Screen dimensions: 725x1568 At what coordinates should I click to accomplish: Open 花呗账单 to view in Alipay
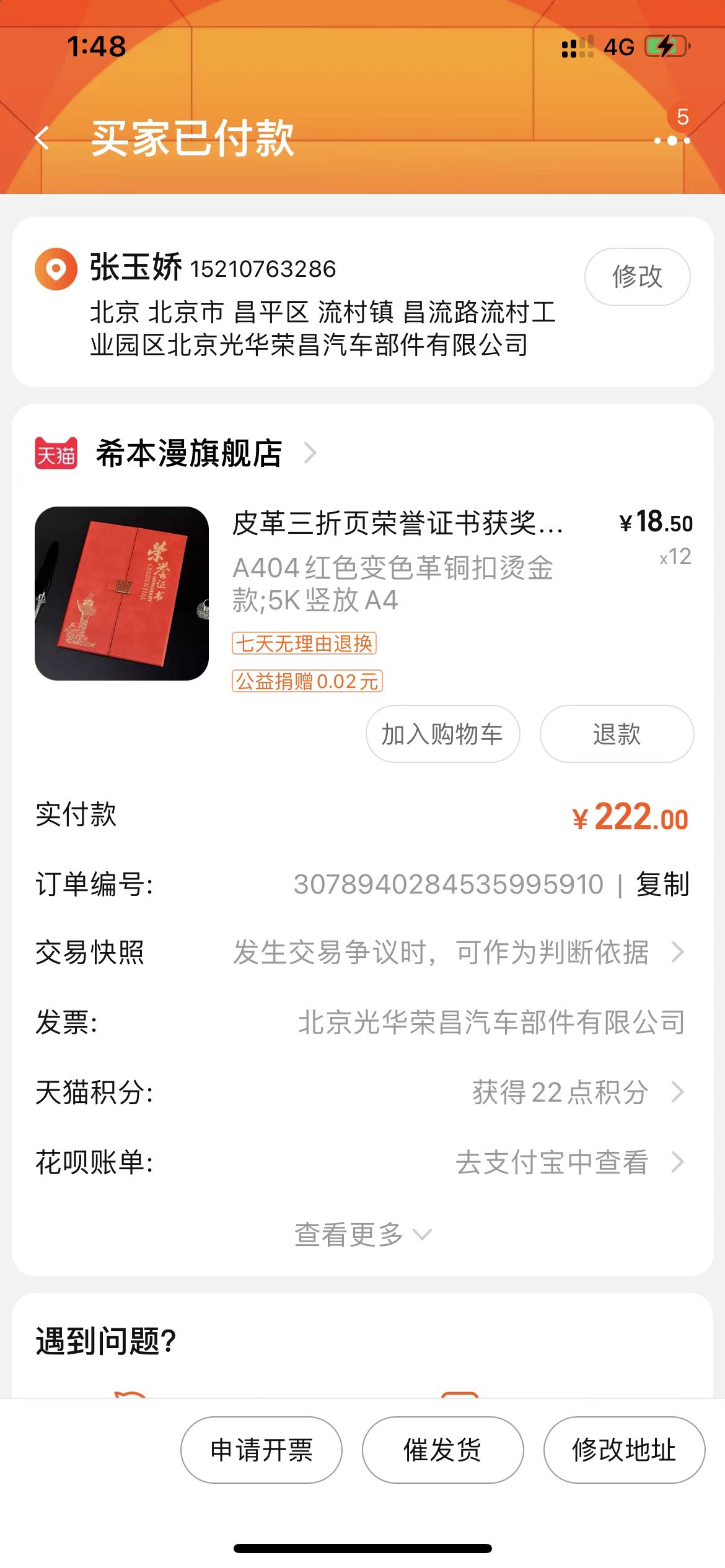pyautogui.click(x=362, y=1162)
